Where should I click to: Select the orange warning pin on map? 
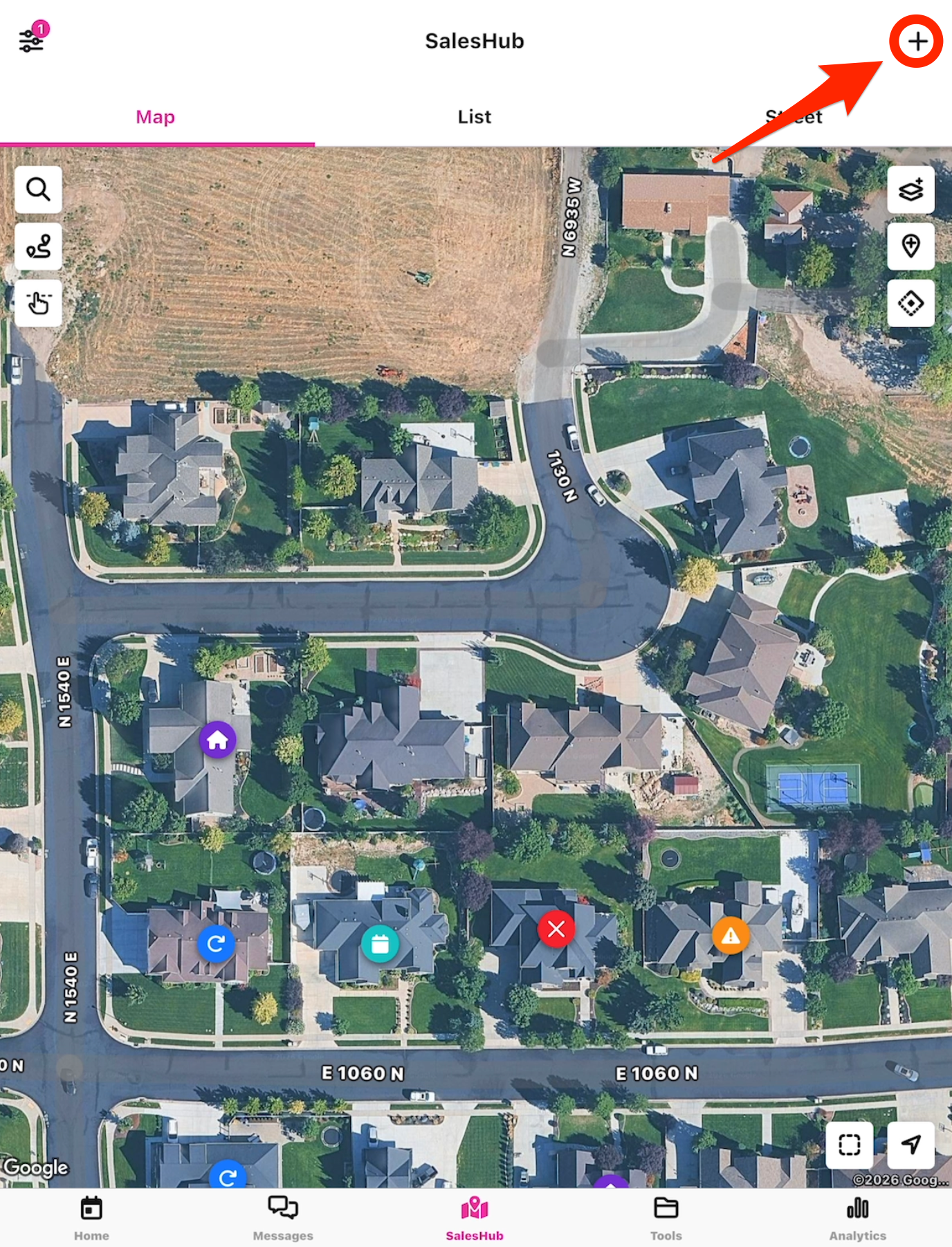click(730, 936)
